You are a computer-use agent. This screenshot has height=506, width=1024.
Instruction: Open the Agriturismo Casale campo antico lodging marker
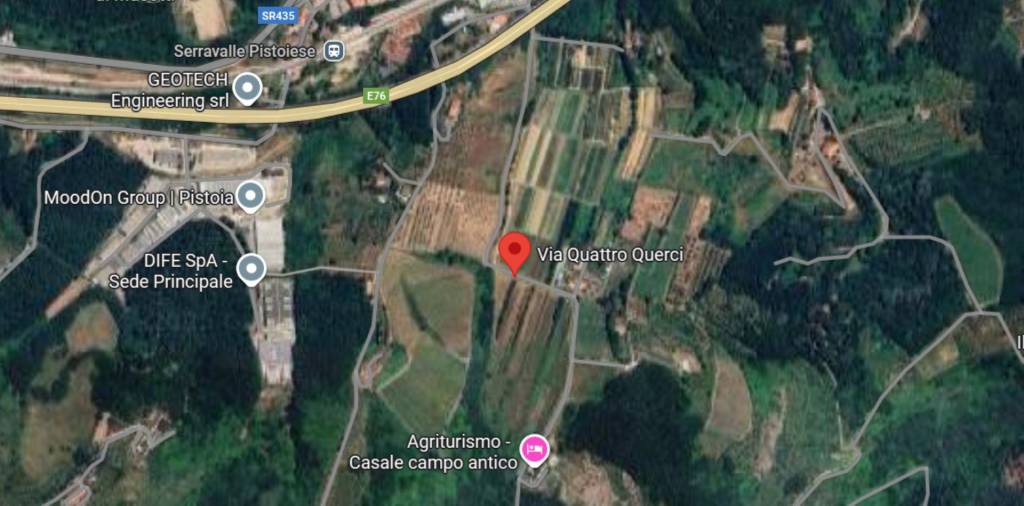point(535,451)
